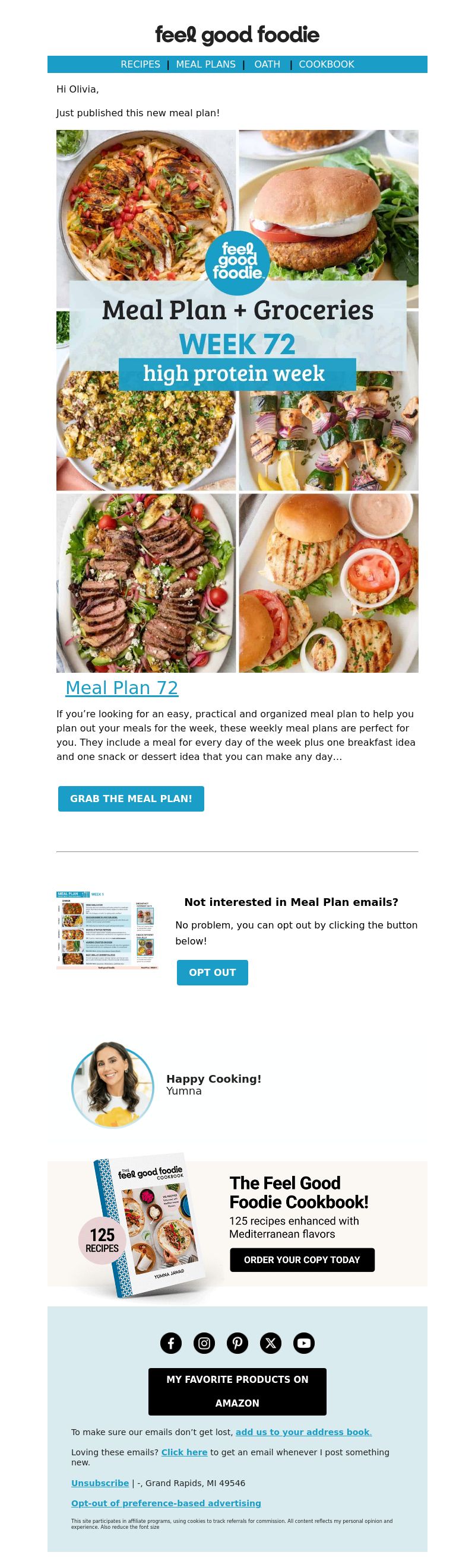
Task: Unsubscribe from these emails
Action: [x=100, y=1483]
